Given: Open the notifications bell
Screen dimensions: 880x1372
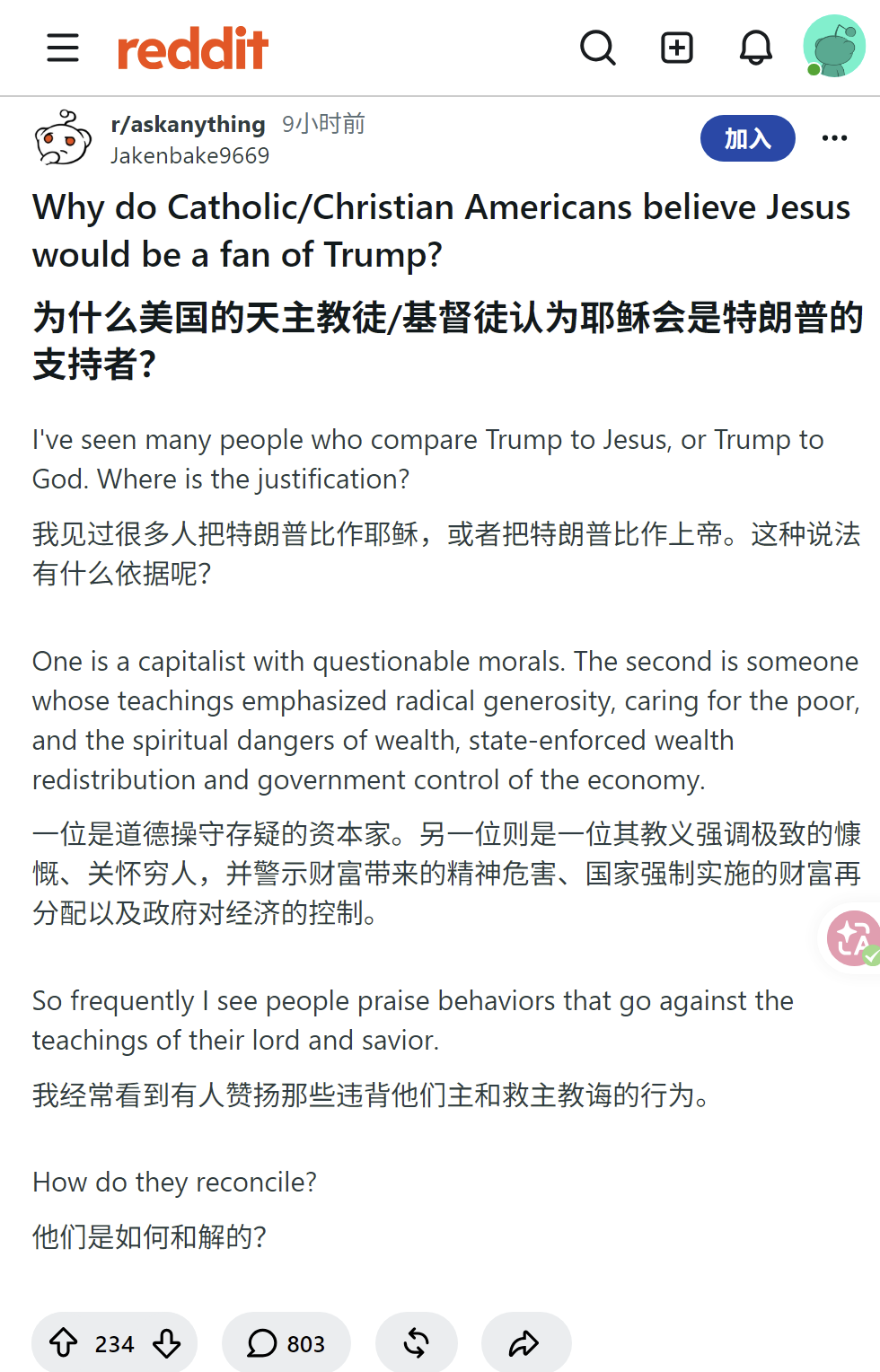Looking at the screenshot, I should (x=756, y=48).
